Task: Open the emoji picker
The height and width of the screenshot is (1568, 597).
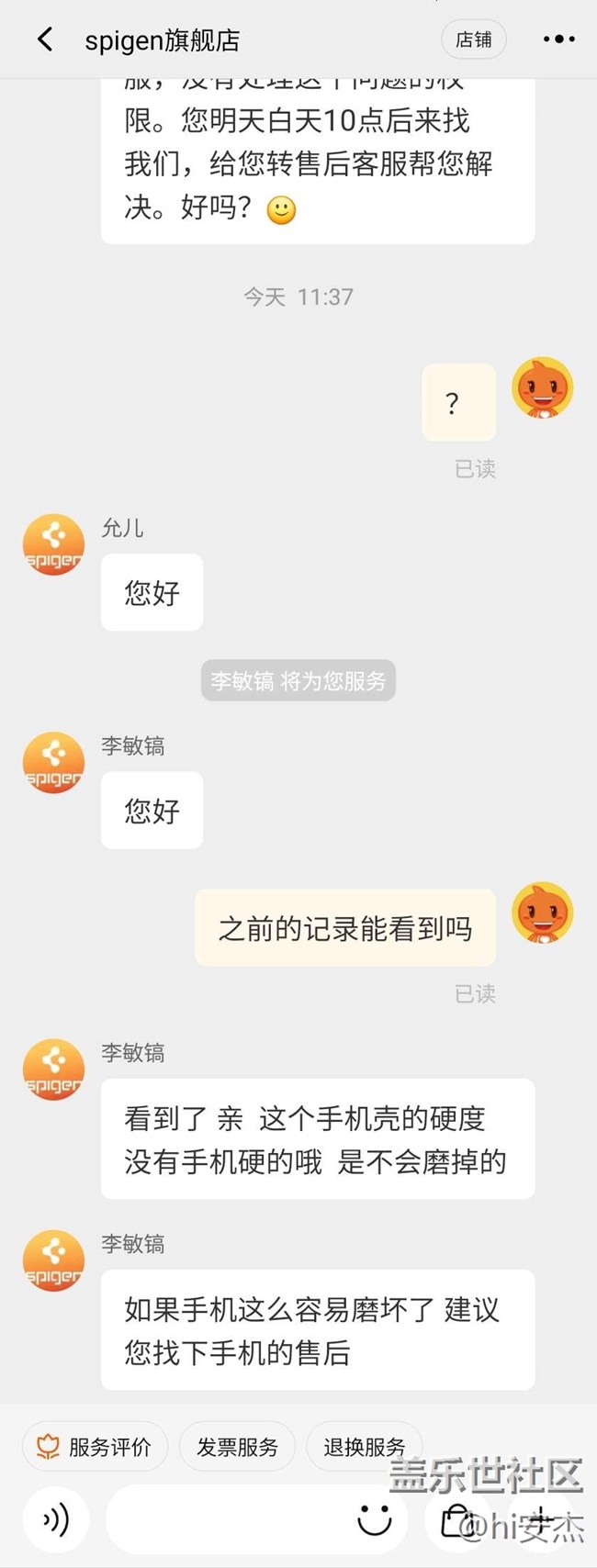Action: (374, 1519)
